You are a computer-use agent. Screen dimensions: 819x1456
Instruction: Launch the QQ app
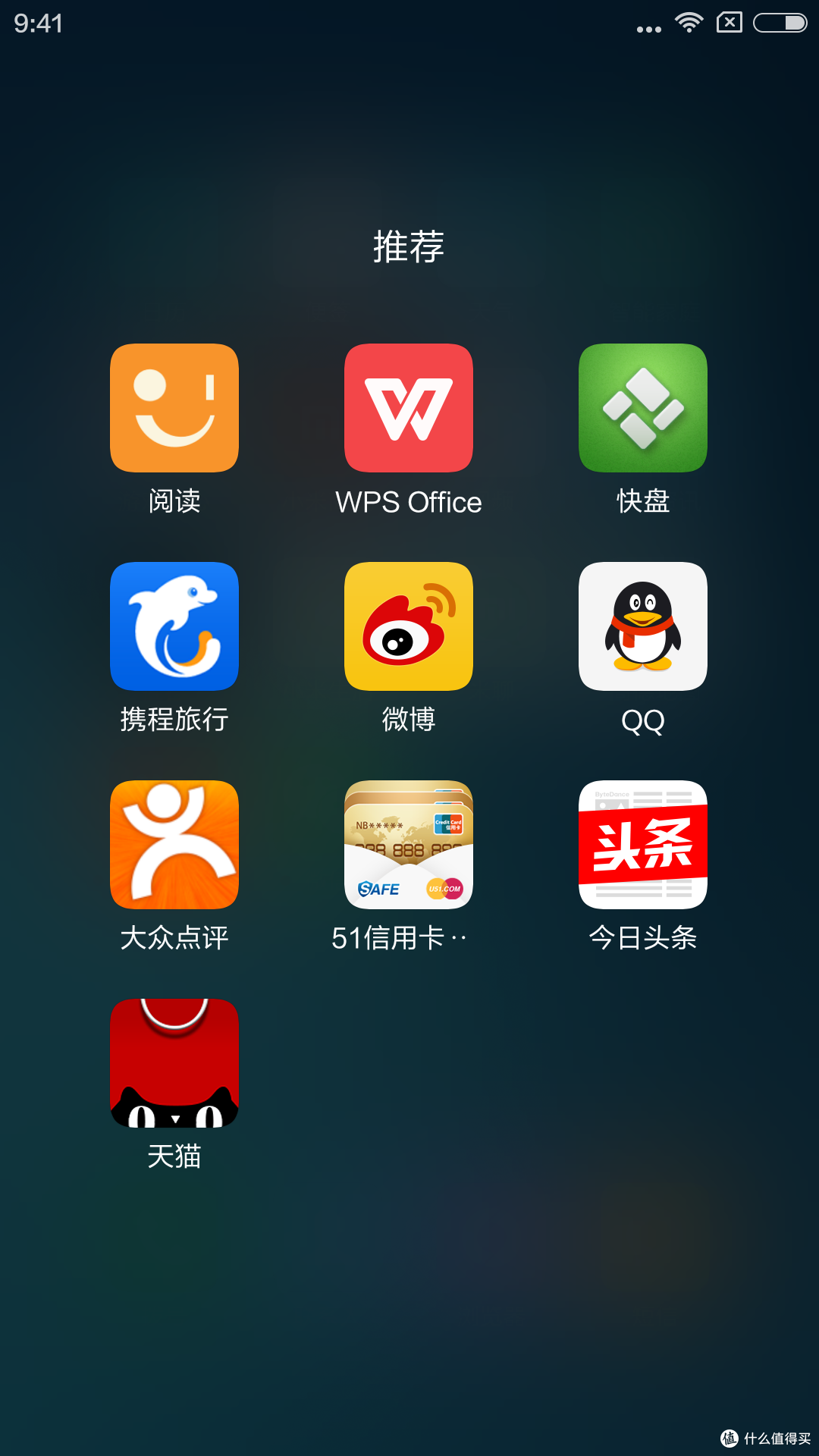pyautogui.click(x=643, y=626)
